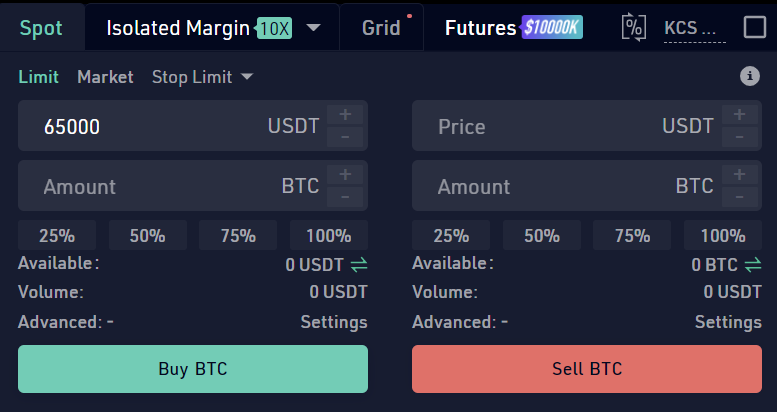Viewport: 777px width, 412px height.
Task: Switch to the Spot tab
Action: click(x=41, y=27)
